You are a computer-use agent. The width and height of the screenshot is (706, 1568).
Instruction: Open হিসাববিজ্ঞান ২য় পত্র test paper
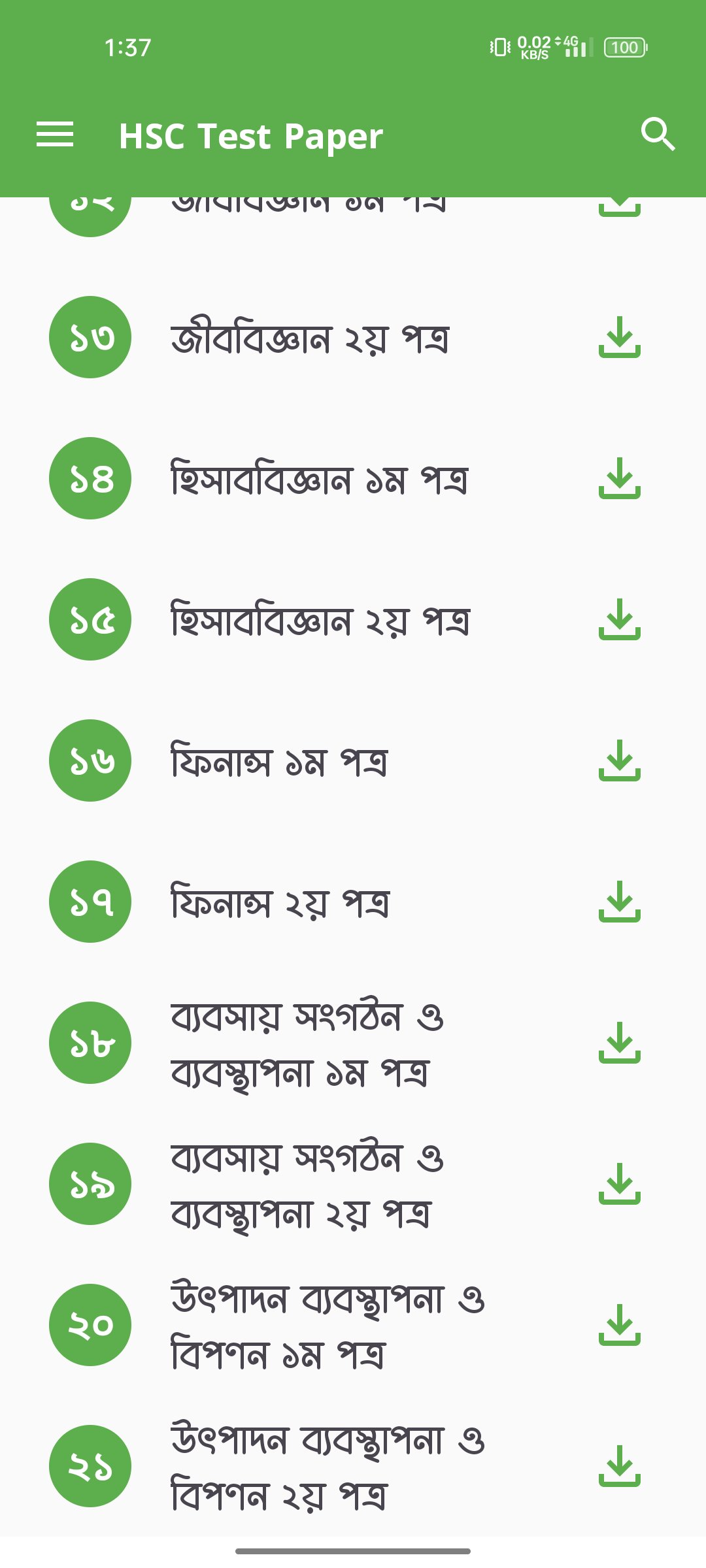click(x=320, y=620)
